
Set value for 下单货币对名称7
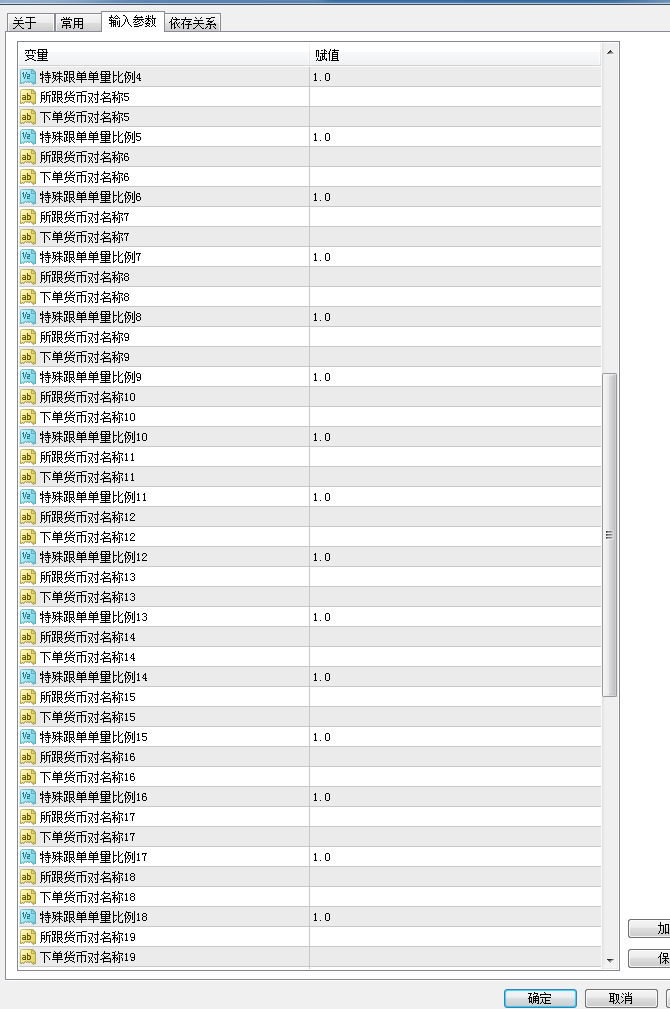click(x=455, y=237)
